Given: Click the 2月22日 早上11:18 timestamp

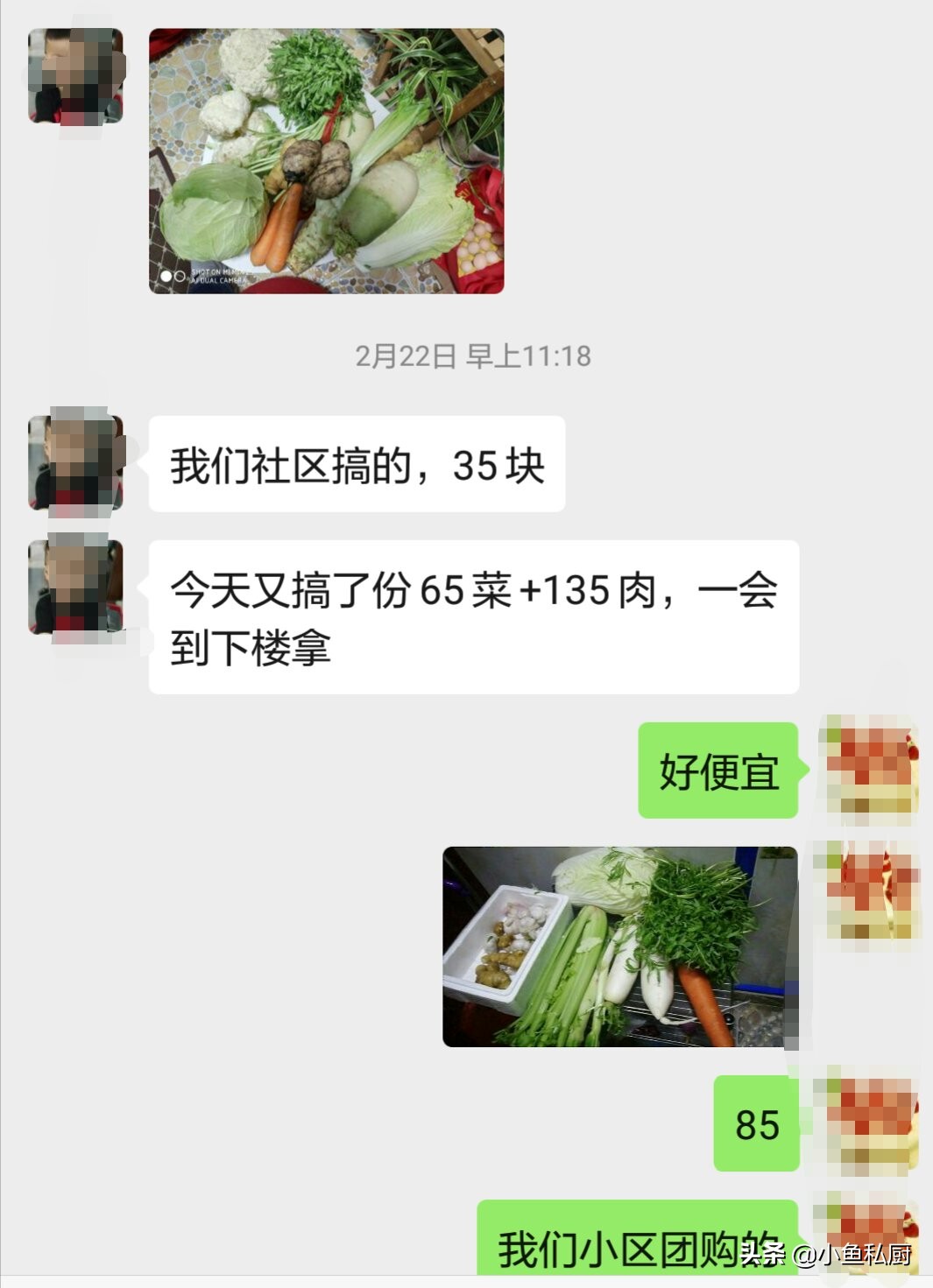Looking at the screenshot, I should click(x=473, y=355).
